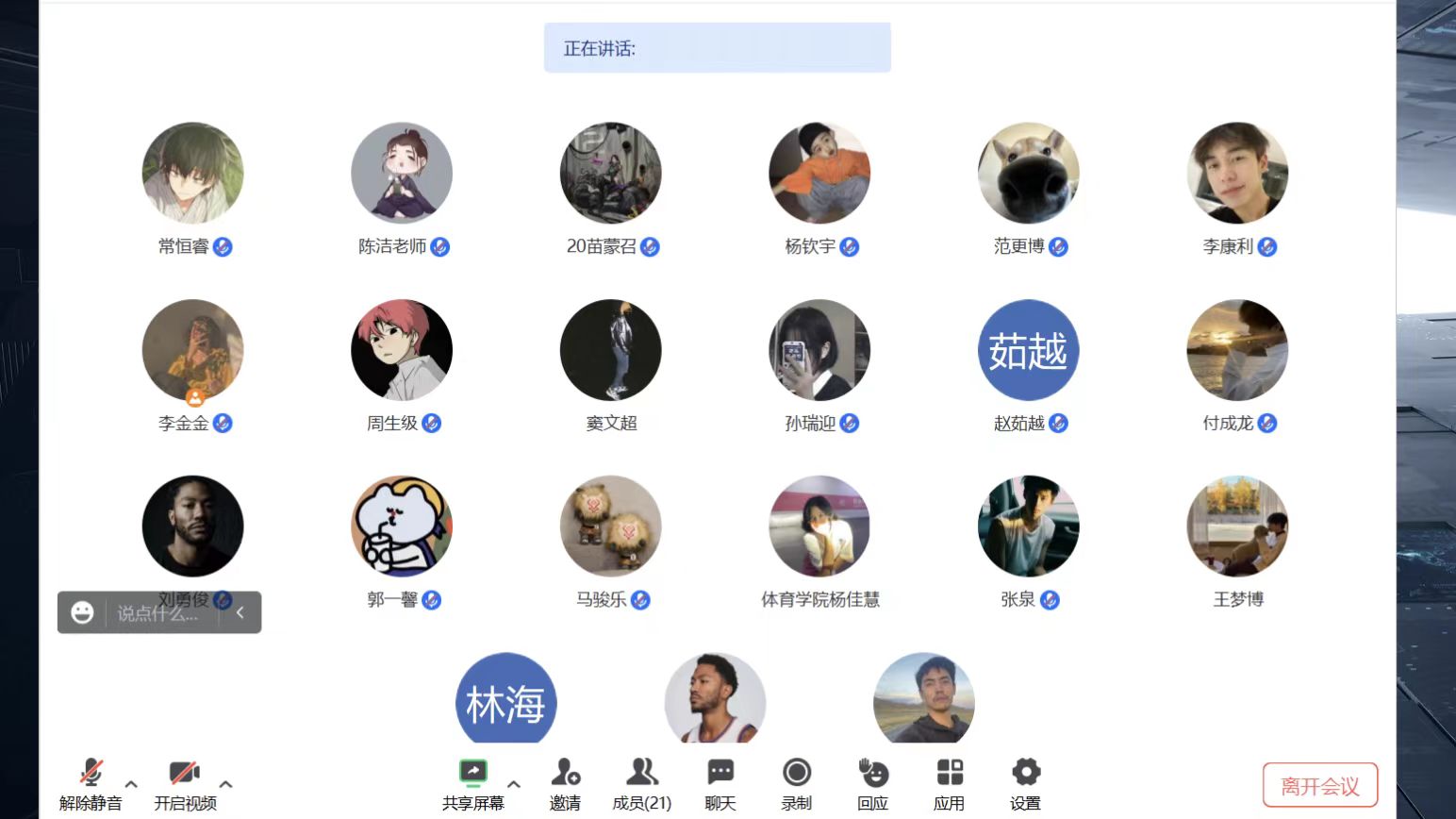Expand audio options arrow beside 解除静音
The image size is (1456, 819).
coord(131,784)
